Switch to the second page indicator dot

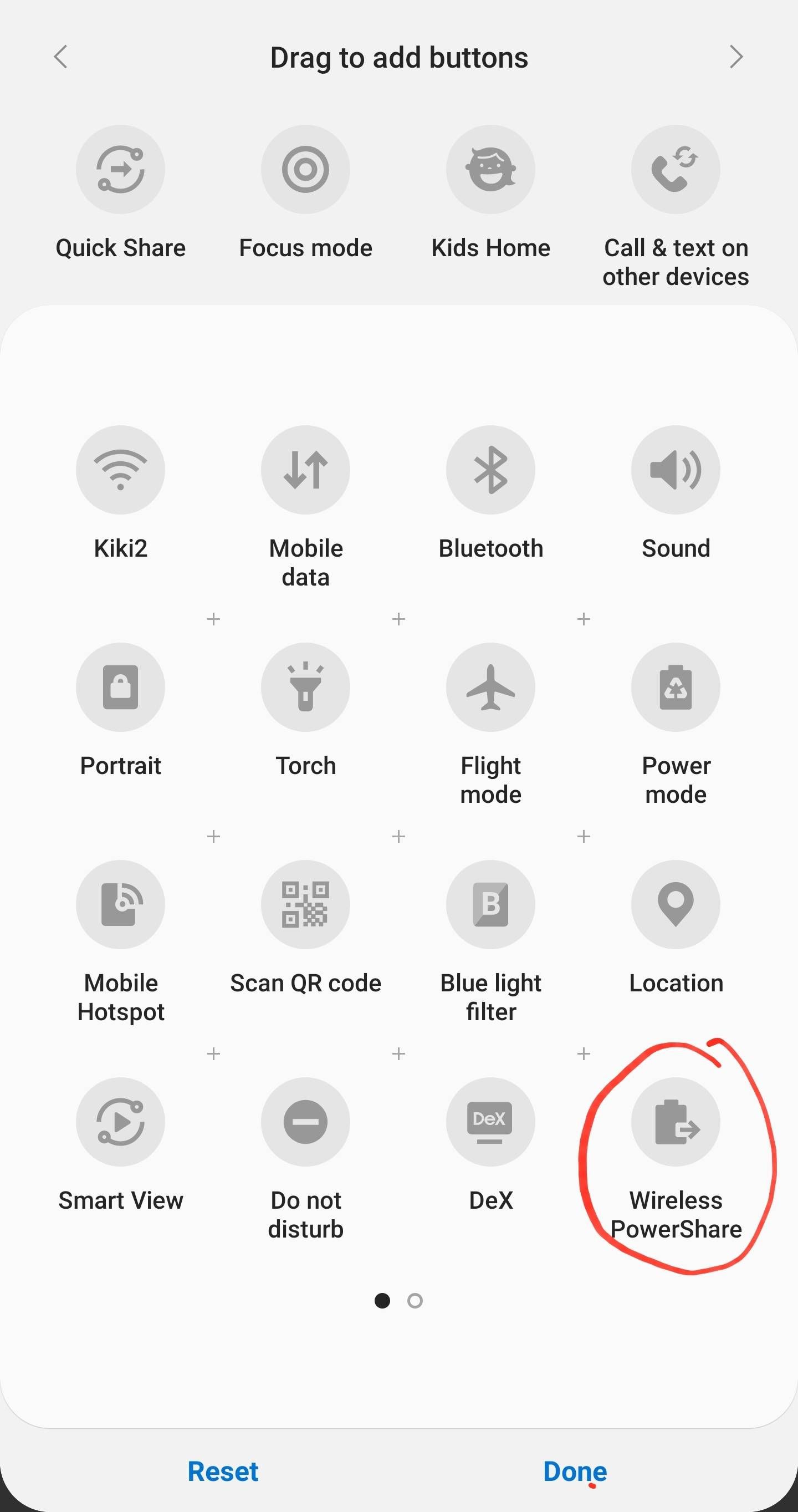coord(415,1301)
